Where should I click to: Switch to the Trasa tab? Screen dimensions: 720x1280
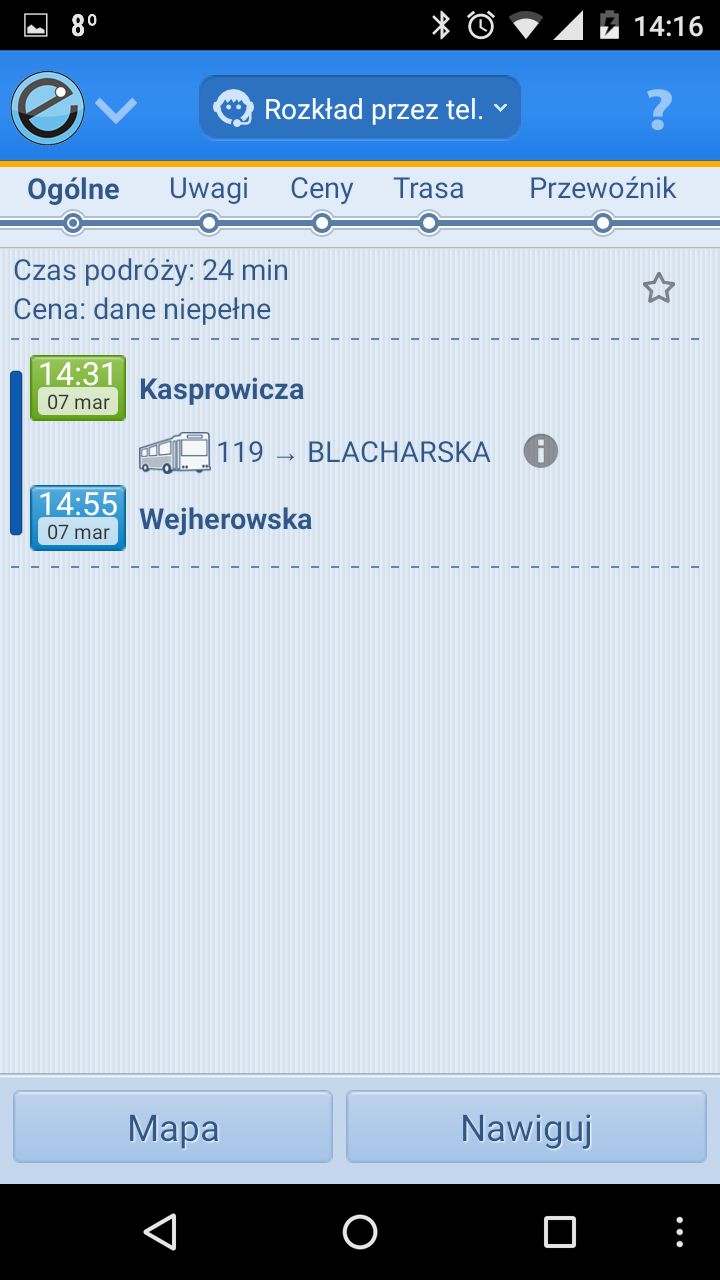[x=429, y=189]
